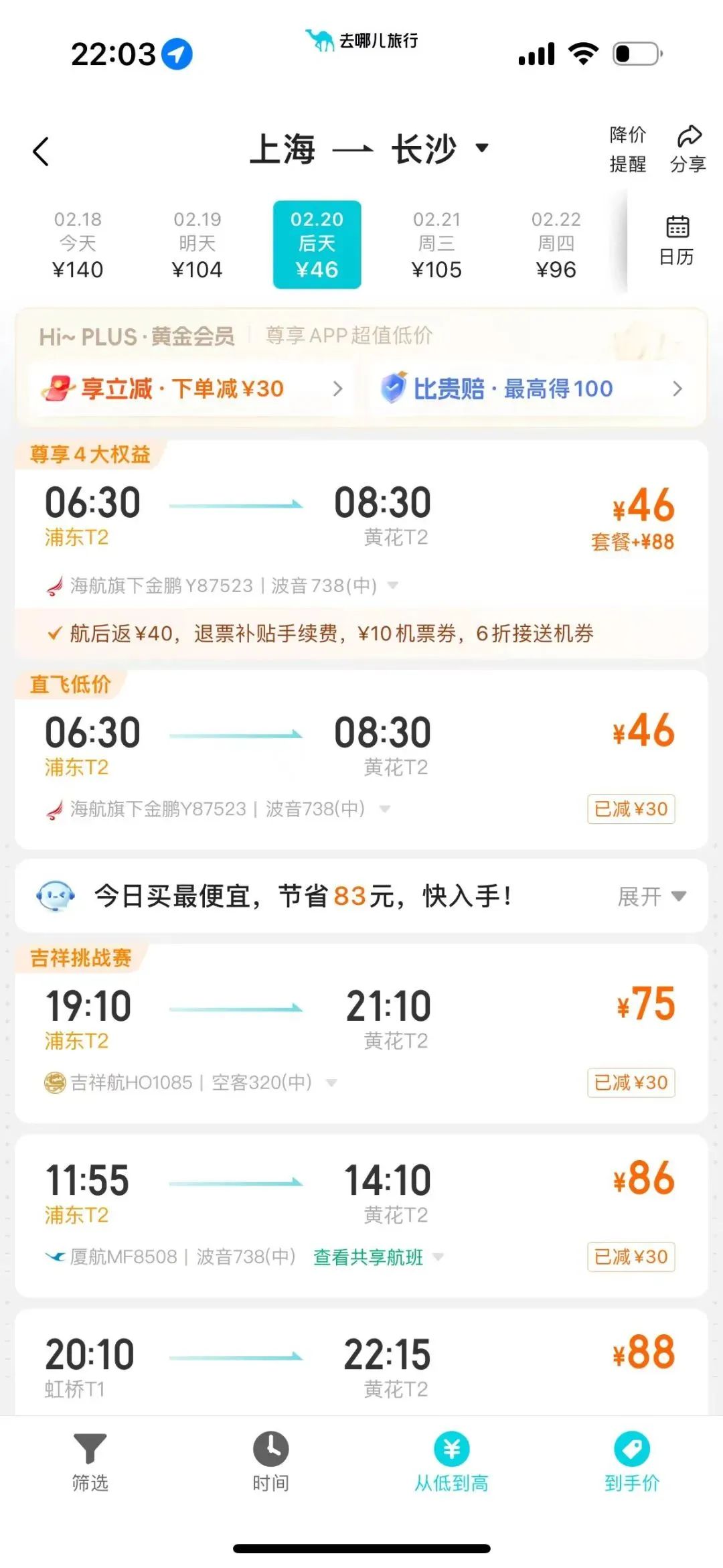Open the 吉祥航HO1085 19:10 flight
Viewport: 723px width, 1568px height.
[x=361, y=1034]
